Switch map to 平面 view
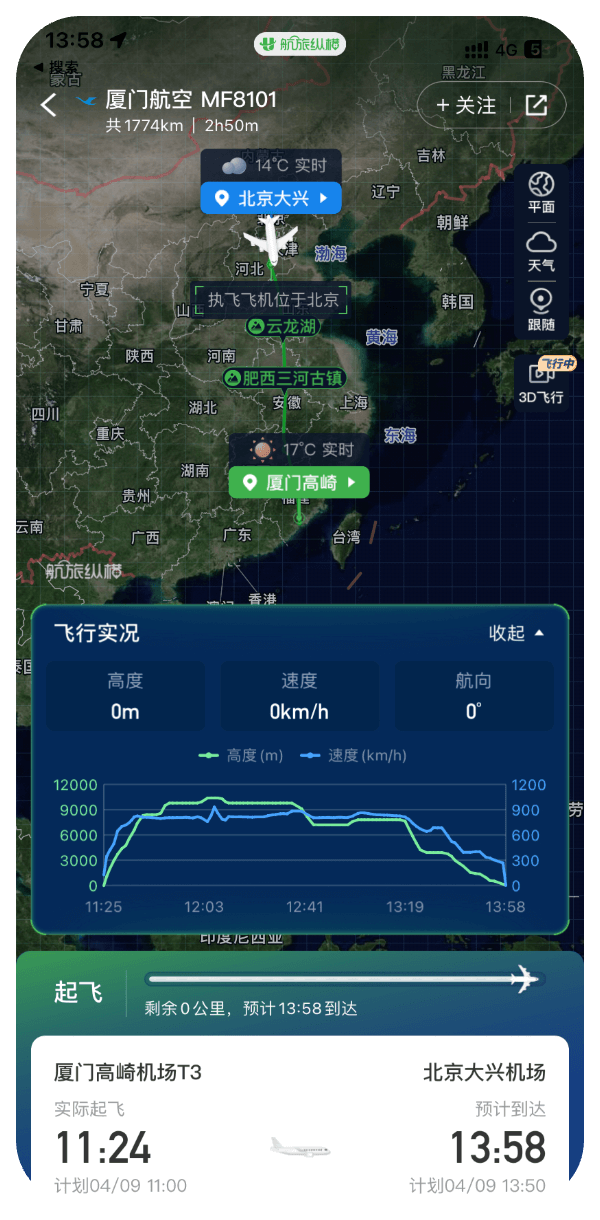Viewport: 600px width, 1220px height. [x=541, y=192]
